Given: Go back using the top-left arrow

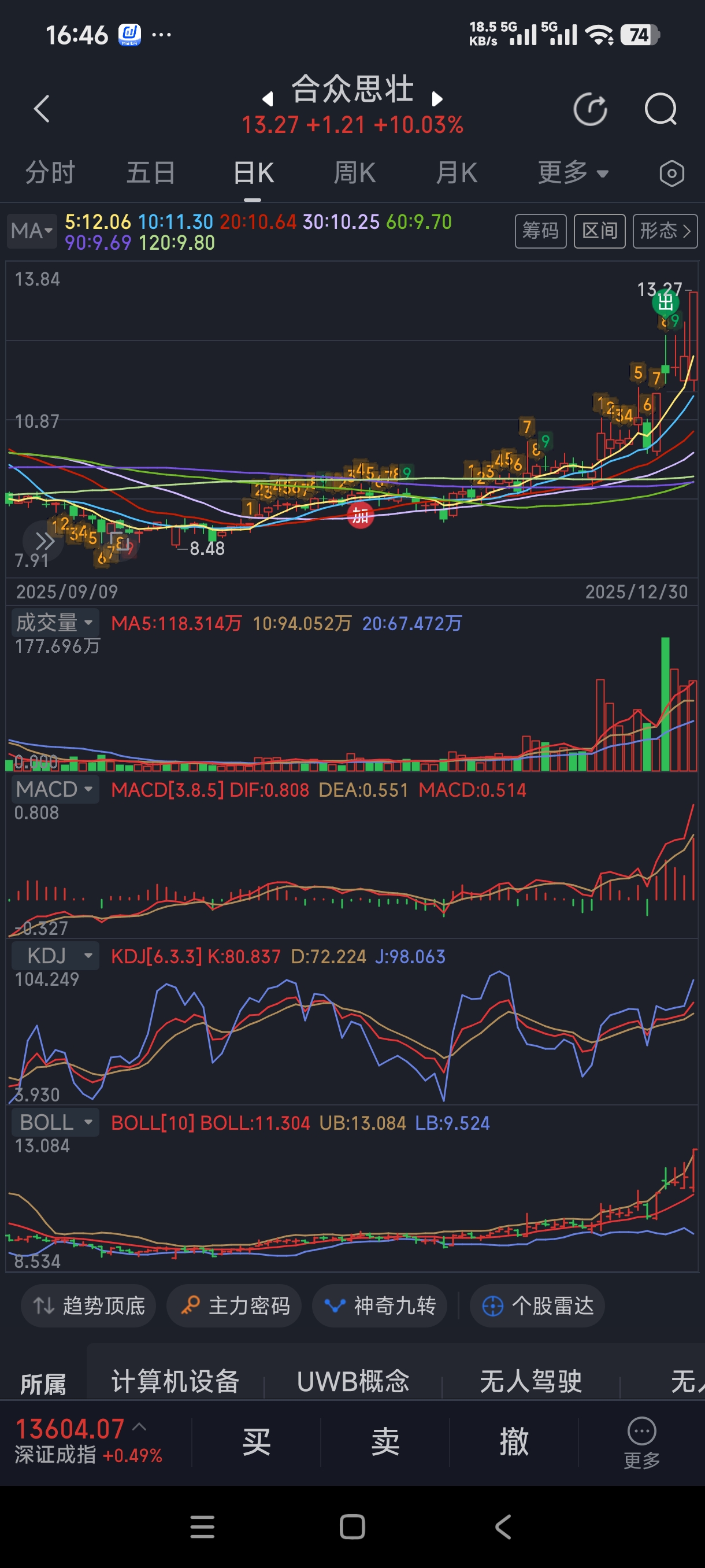Looking at the screenshot, I should click(x=42, y=109).
